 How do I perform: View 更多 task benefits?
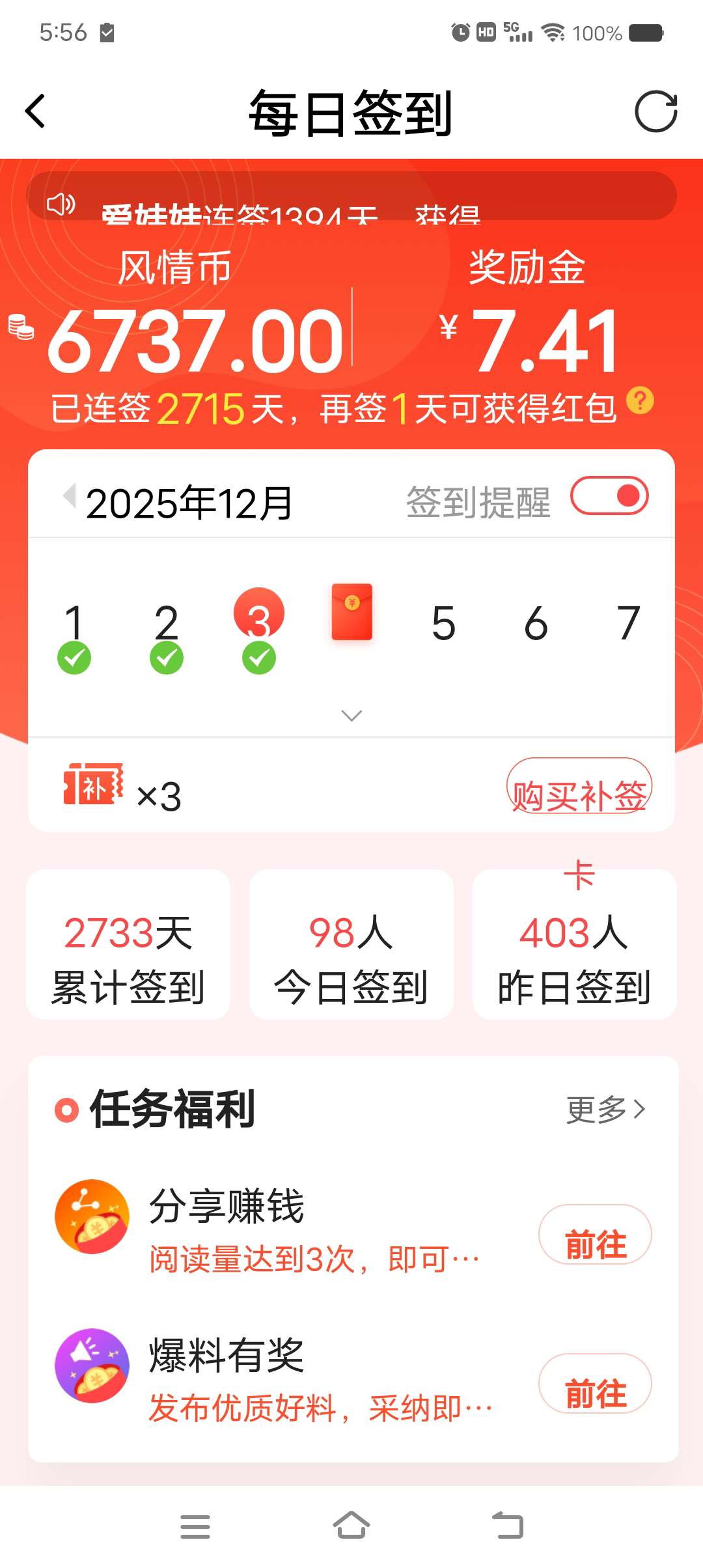coord(605,1110)
